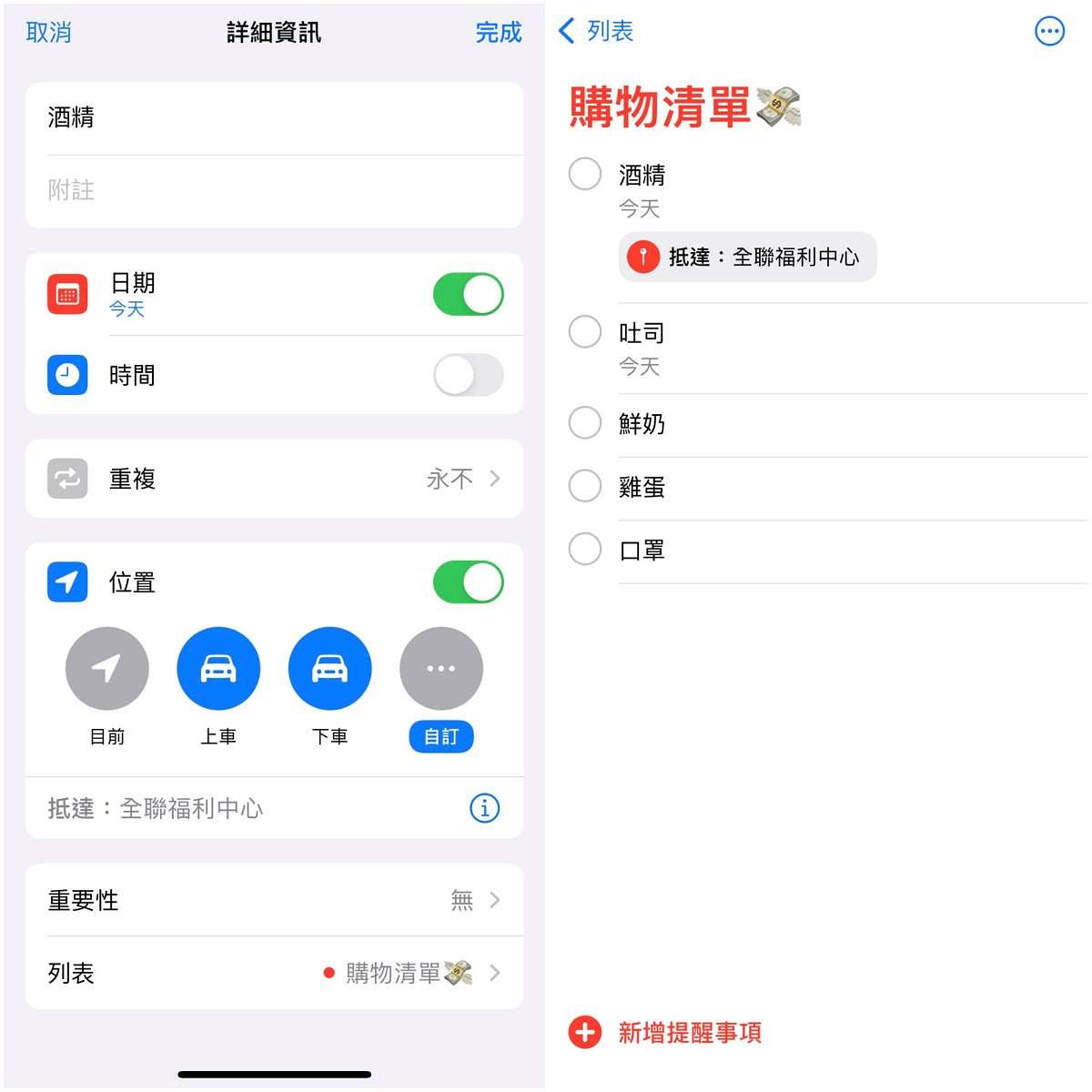Open the info icon beside 抵達：全聯福利中心
Viewport: 1092px width, 1092px height.
(x=484, y=808)
